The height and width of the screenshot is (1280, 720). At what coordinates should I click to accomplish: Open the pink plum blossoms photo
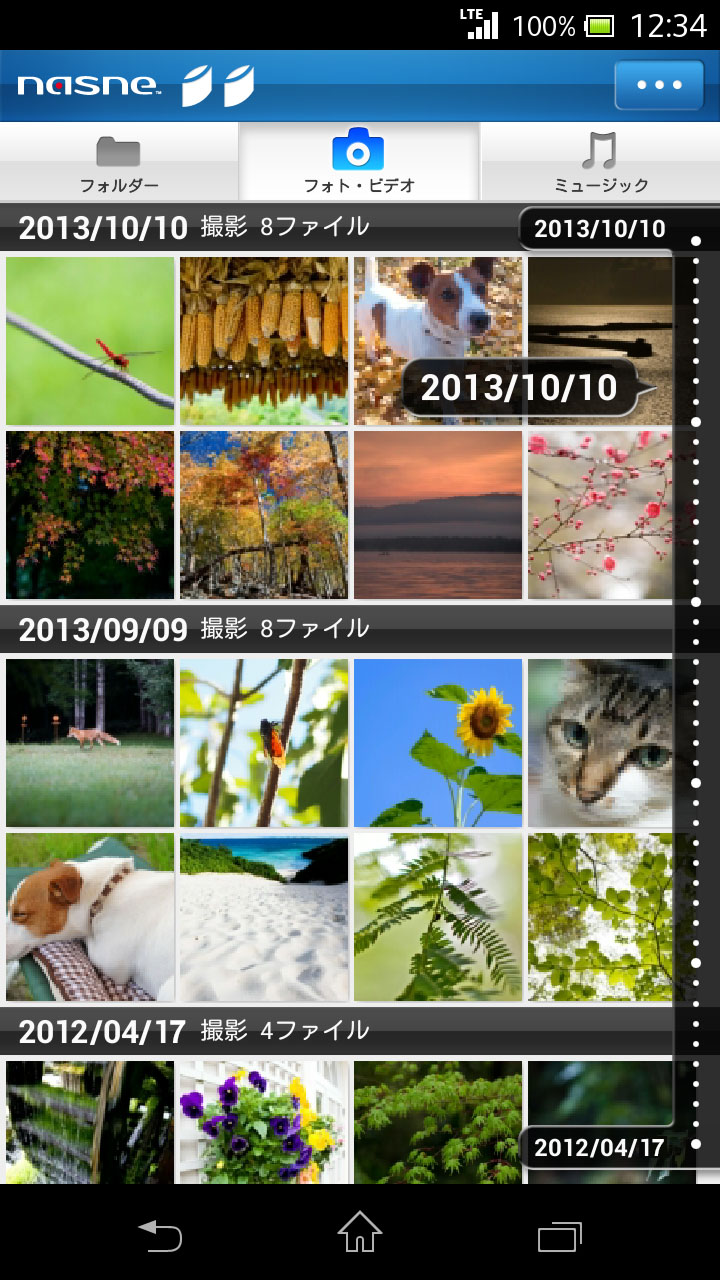click(x=601, y=515)
